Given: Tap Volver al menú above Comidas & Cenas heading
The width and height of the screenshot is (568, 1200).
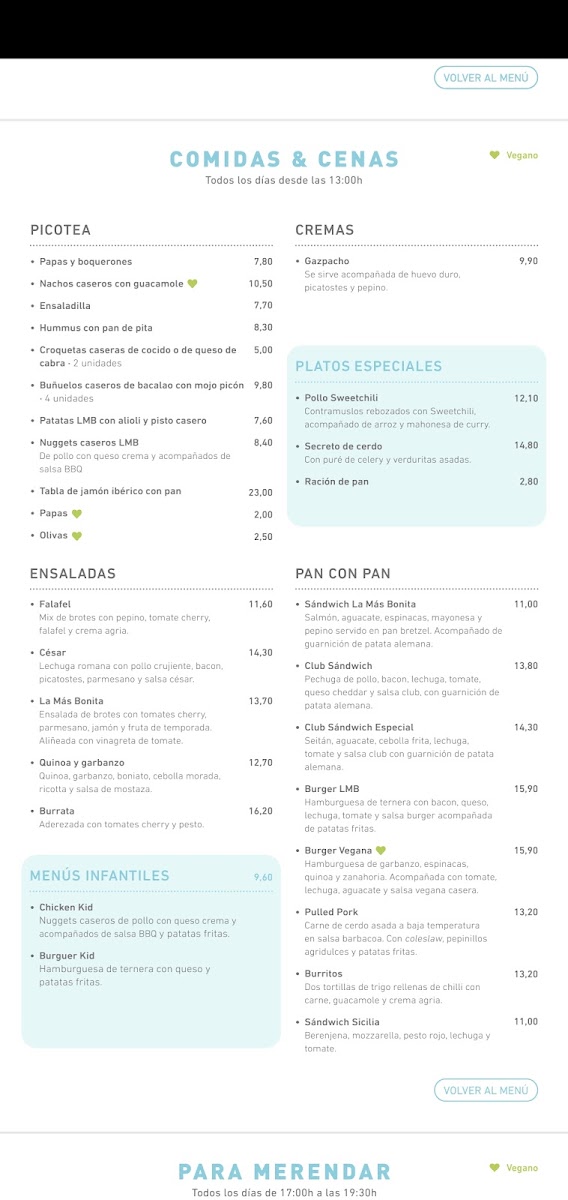Looking at the screenshot, I should point(486,78).
